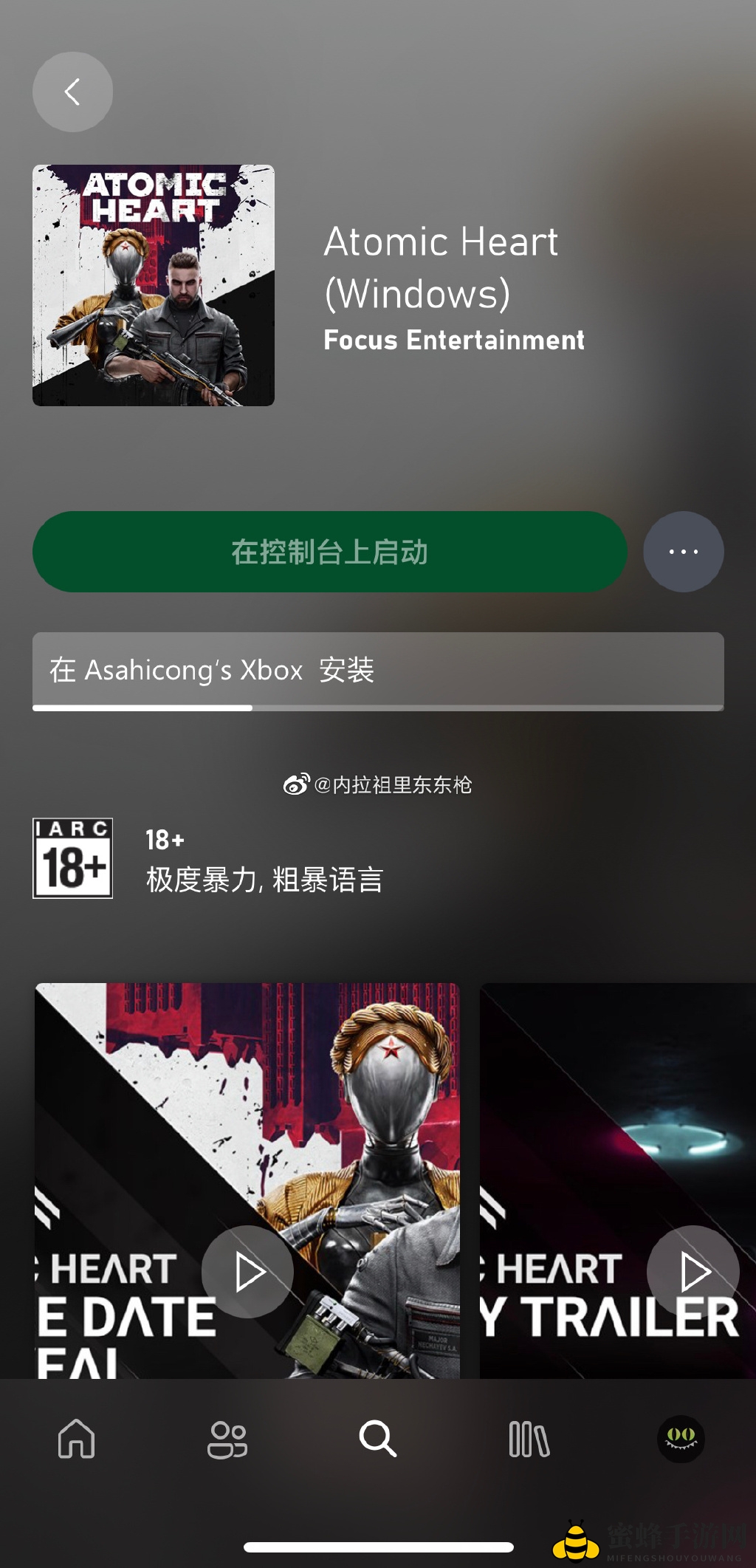This screenshot has height=1568, width=756.
Task: Open the three-dot more options button
Action: click(x=683, y=552)
